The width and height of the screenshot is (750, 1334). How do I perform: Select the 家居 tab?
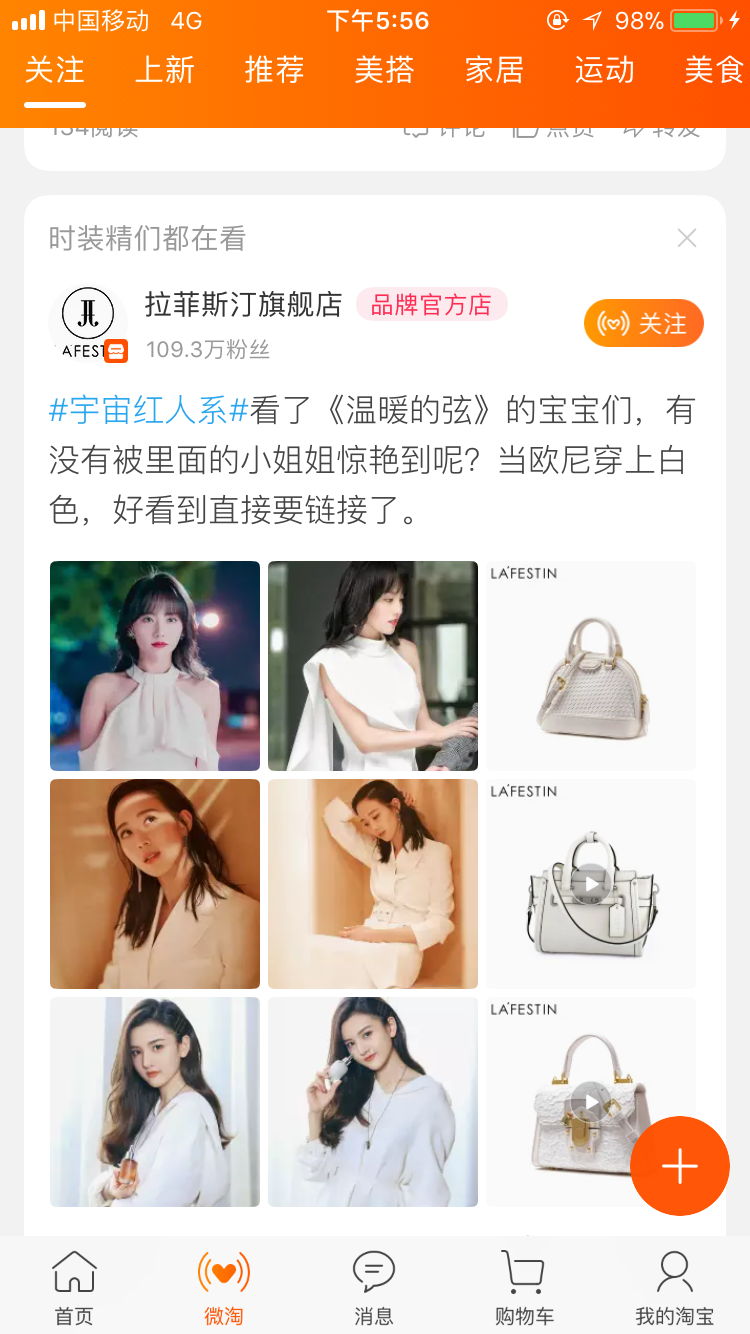click(494, 70)
